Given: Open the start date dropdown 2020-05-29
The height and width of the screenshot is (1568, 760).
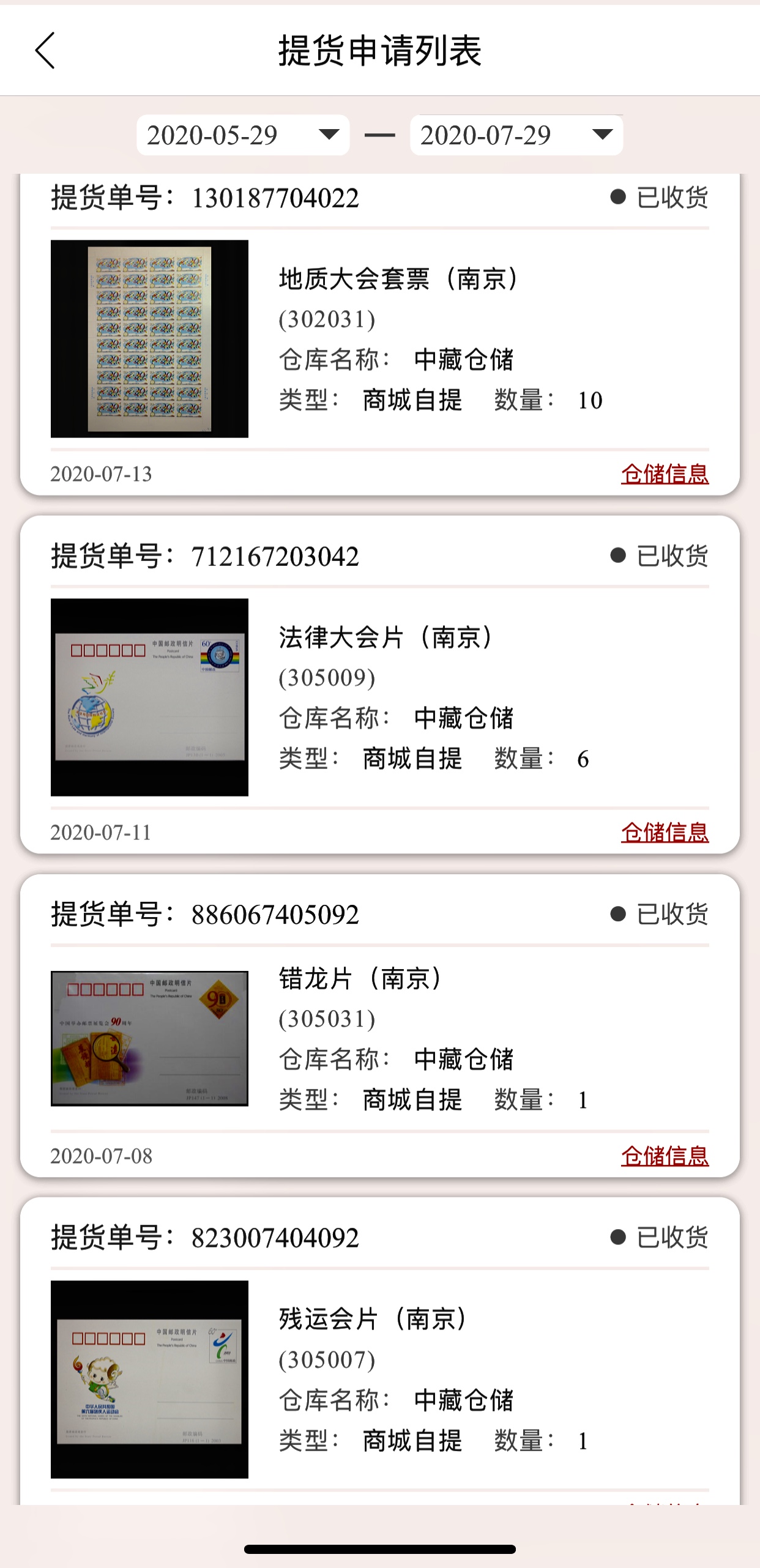Looking at the screenshot, I should (x=243, y=135).
